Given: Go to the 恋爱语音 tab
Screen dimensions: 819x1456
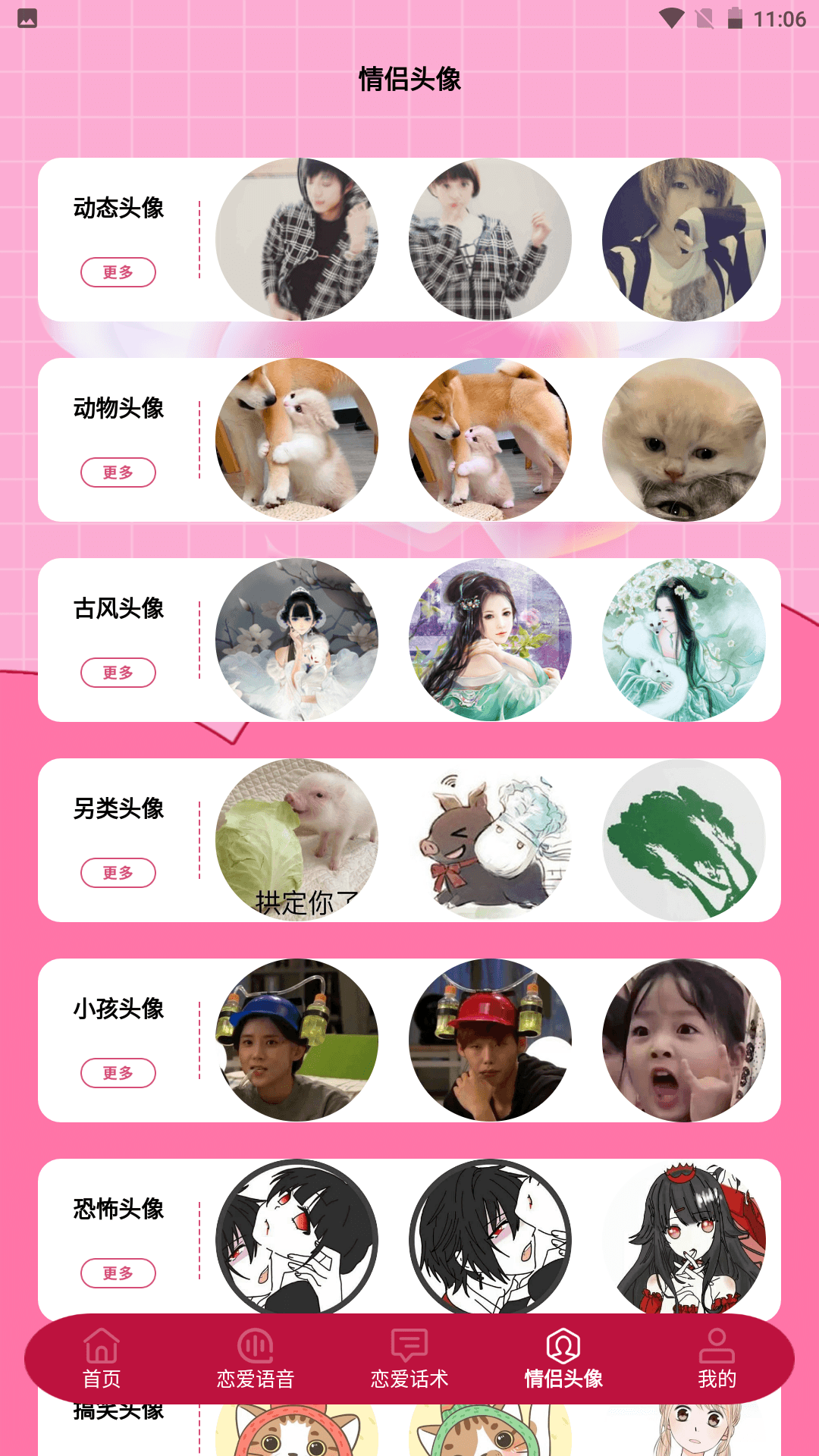Looking at the screenshot, I should [x=256, y=1358].
